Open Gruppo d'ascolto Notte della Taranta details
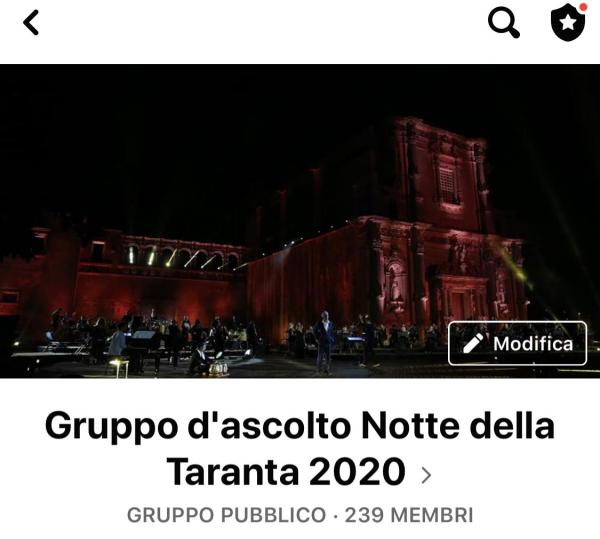Viewport: 600px width, 539px height. (300, 448)
